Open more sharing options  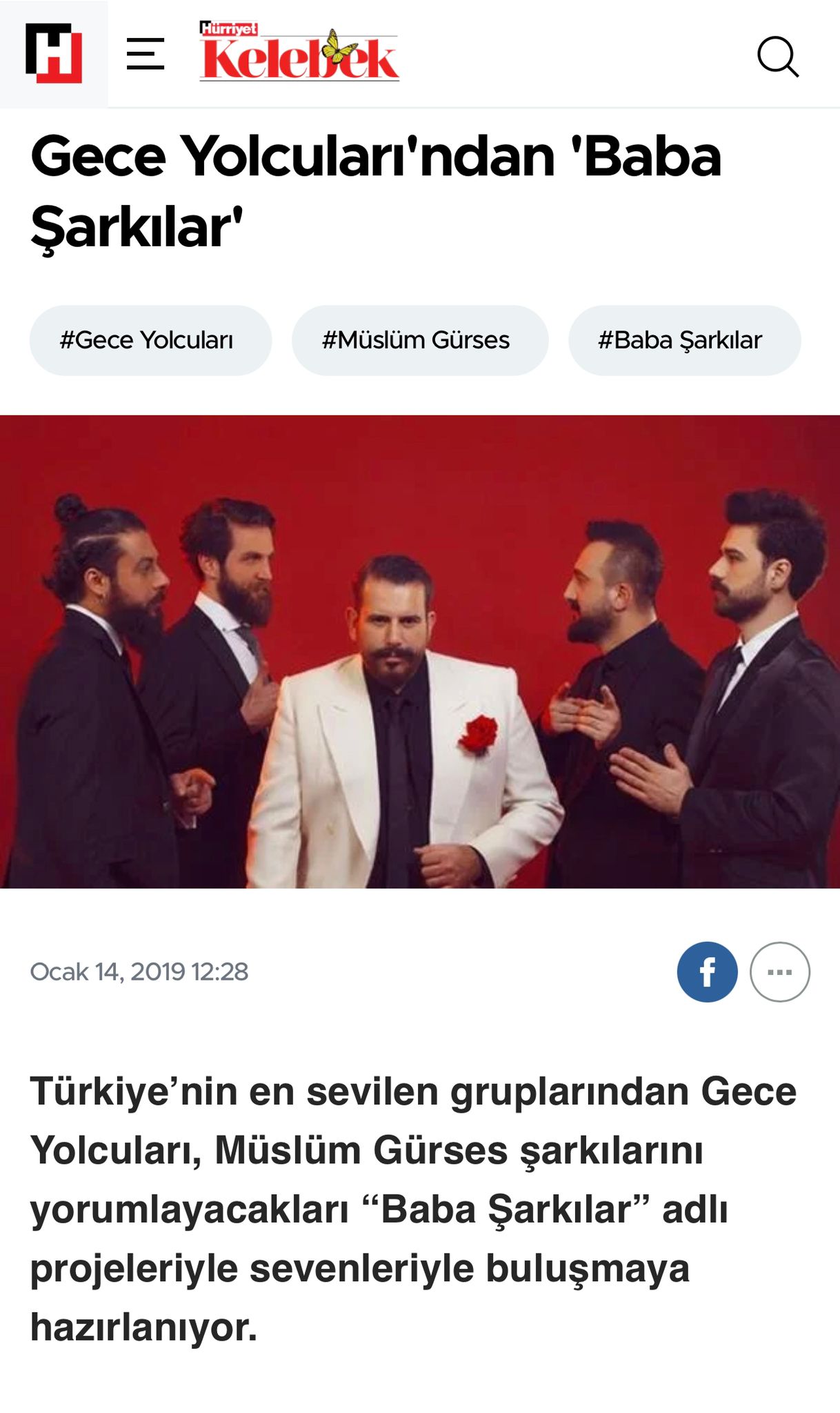click(x=779, y=972)
